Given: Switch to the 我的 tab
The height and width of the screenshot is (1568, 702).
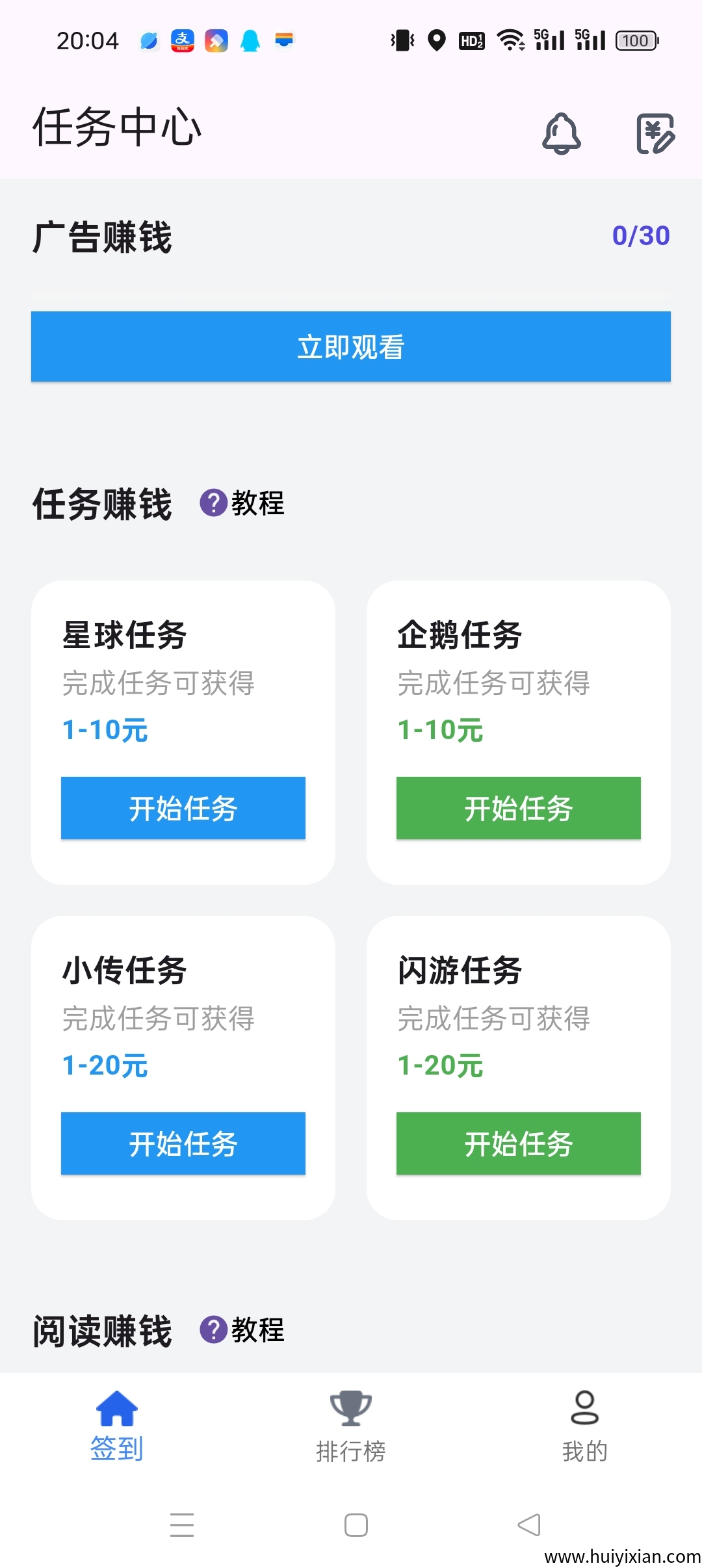Looking at the screenshot, I should coord(585,1426).
